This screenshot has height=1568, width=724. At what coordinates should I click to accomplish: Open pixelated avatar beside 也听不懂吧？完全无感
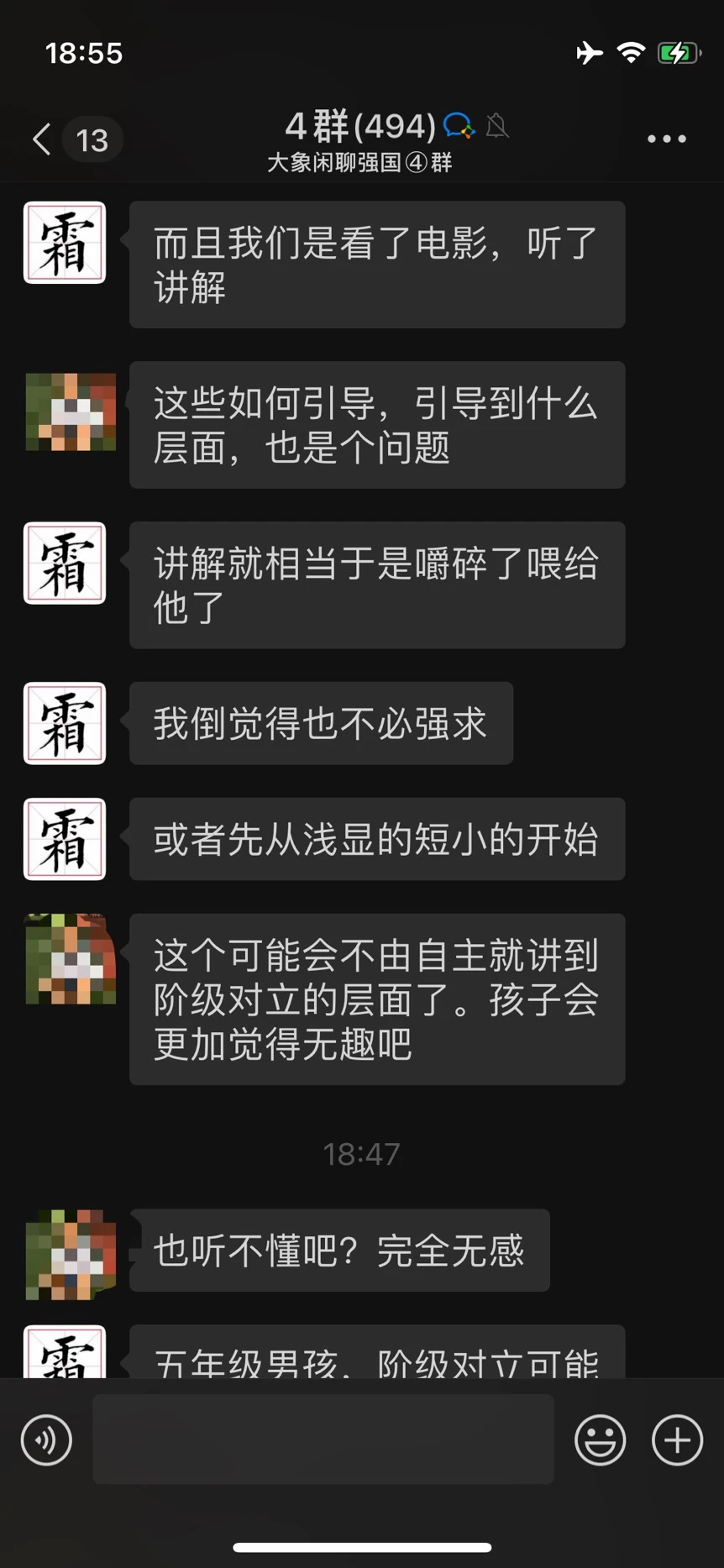(x=71, y=1254)
